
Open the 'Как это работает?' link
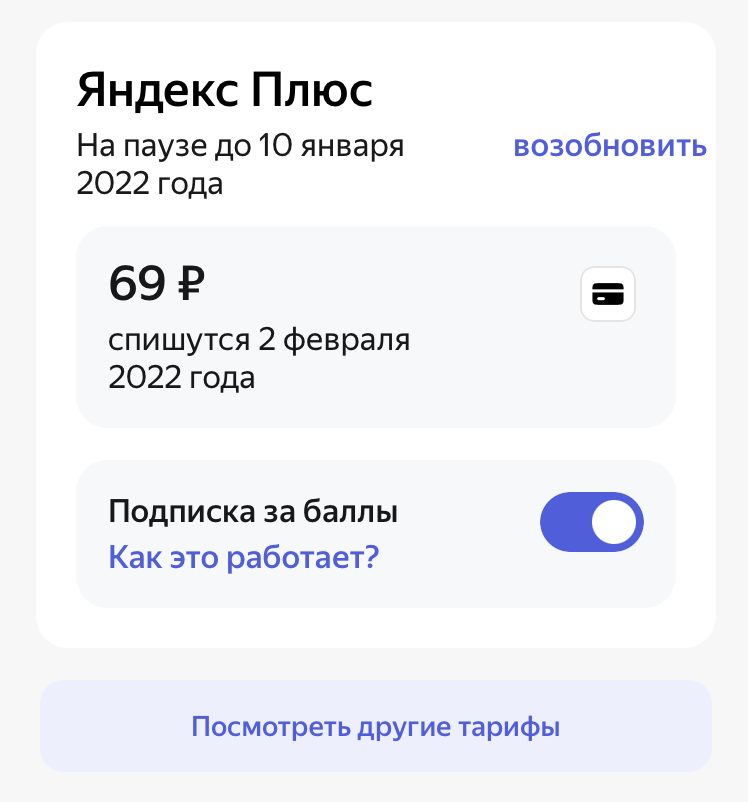(244, 557)
